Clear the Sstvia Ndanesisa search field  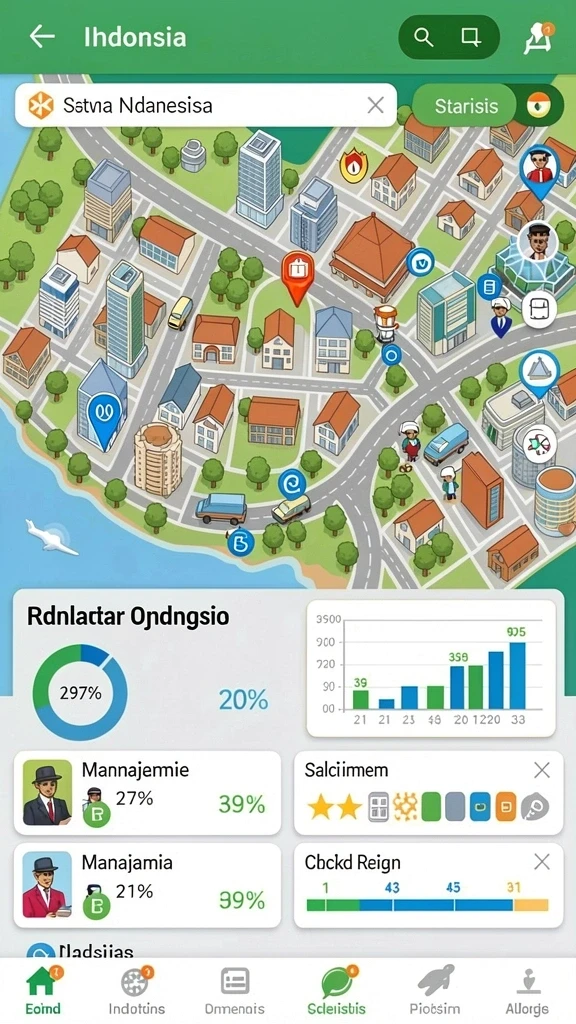coord(376,105)
